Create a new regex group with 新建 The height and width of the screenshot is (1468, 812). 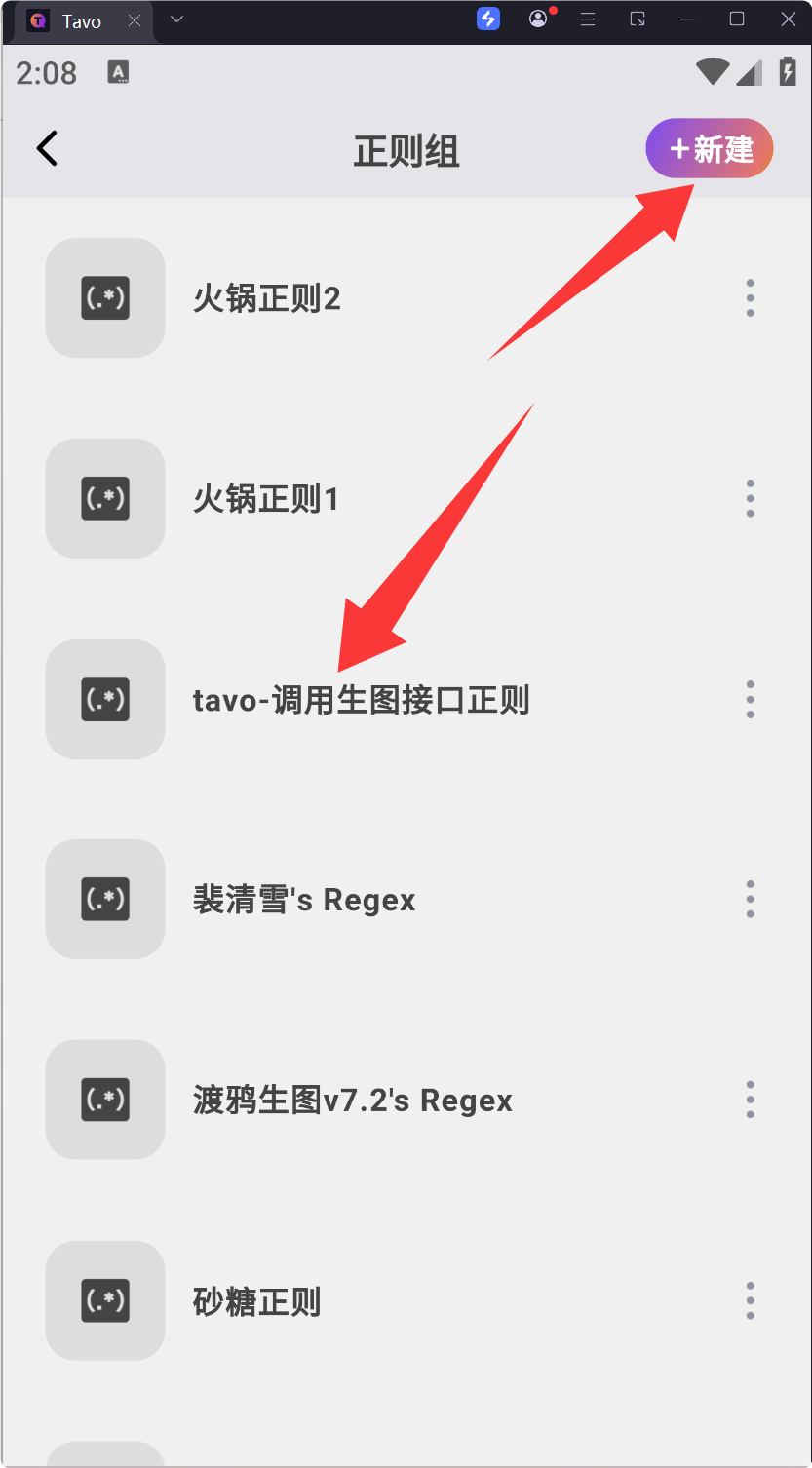click(x=710, y=149)
